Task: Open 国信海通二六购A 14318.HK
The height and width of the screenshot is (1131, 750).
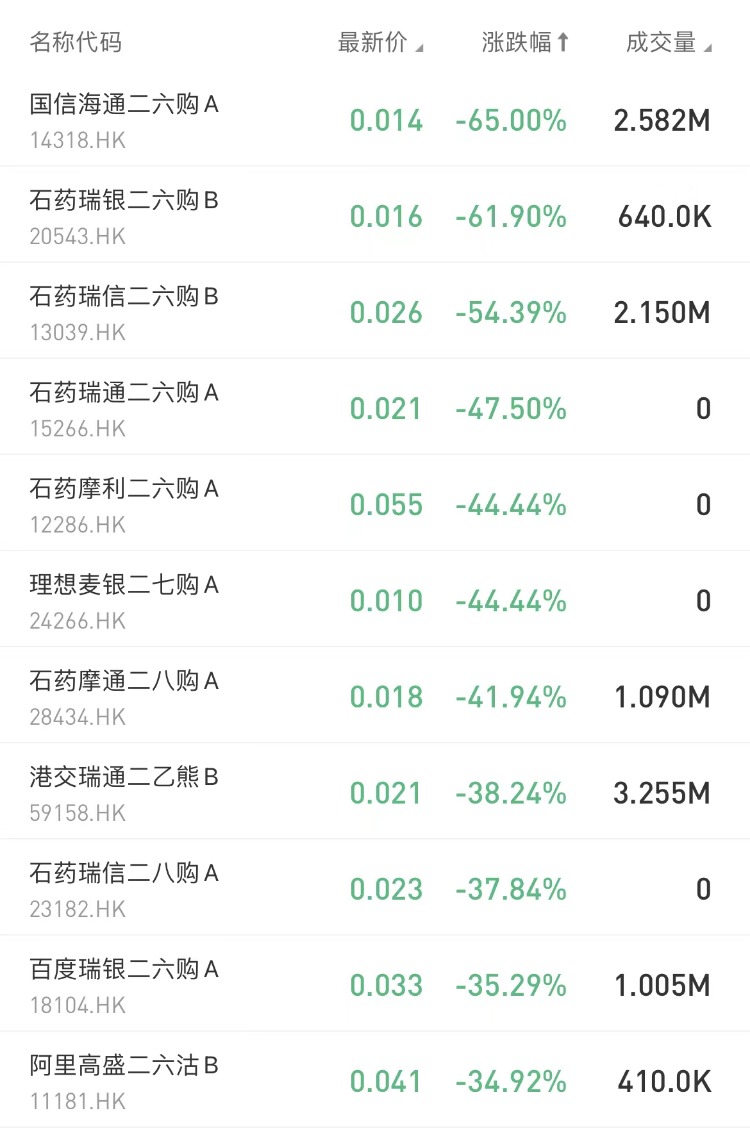Action: 124,119
